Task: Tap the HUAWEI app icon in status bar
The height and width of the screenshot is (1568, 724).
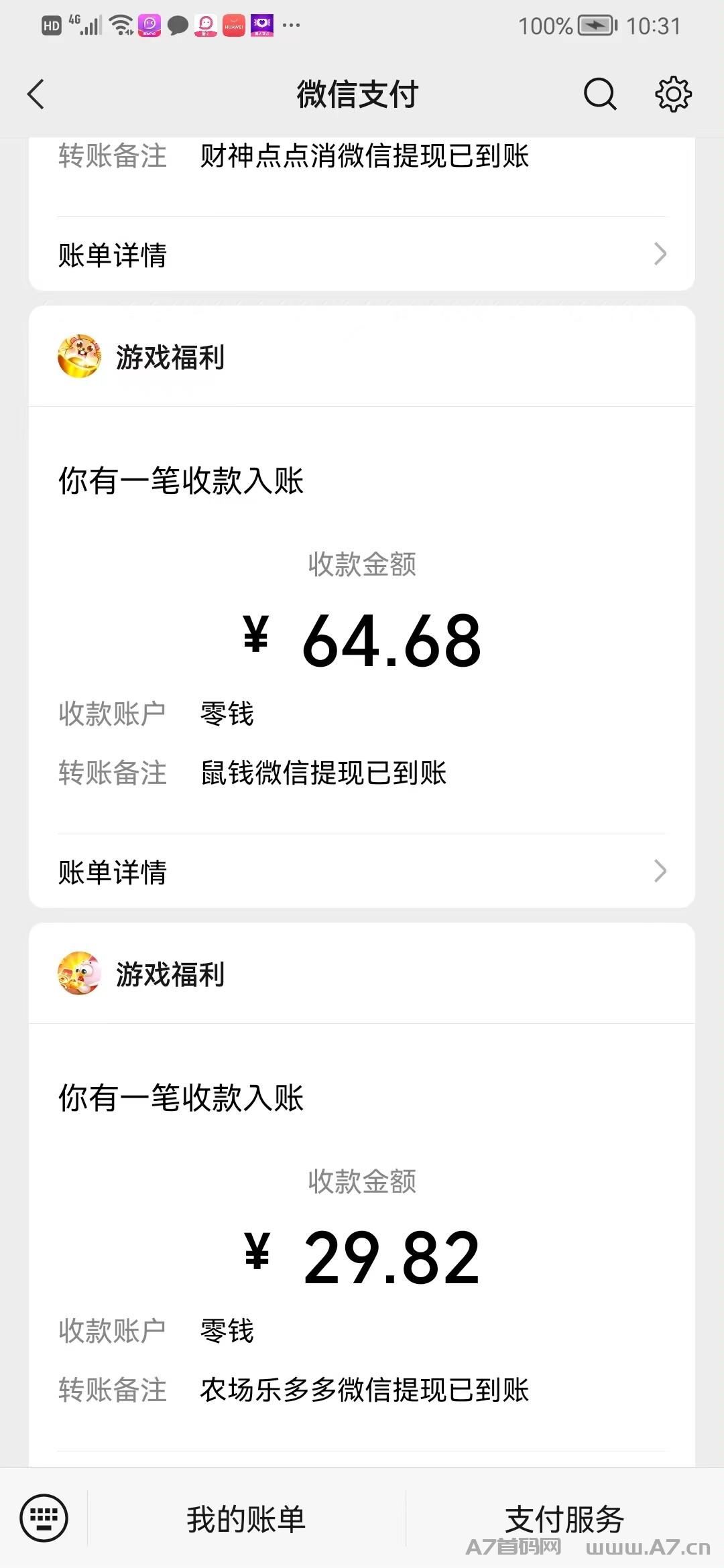Action: [234, 25]
